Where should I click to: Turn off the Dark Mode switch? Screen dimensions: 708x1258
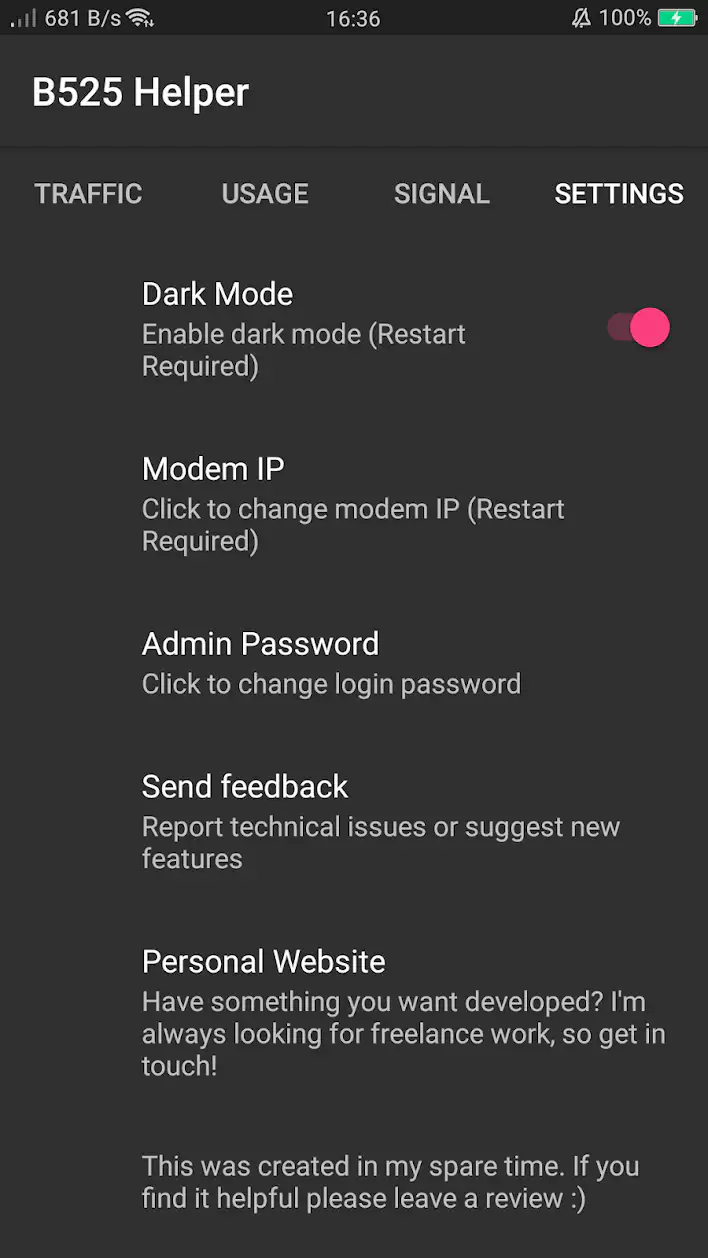pyautogui.click(x=639, y=328)
